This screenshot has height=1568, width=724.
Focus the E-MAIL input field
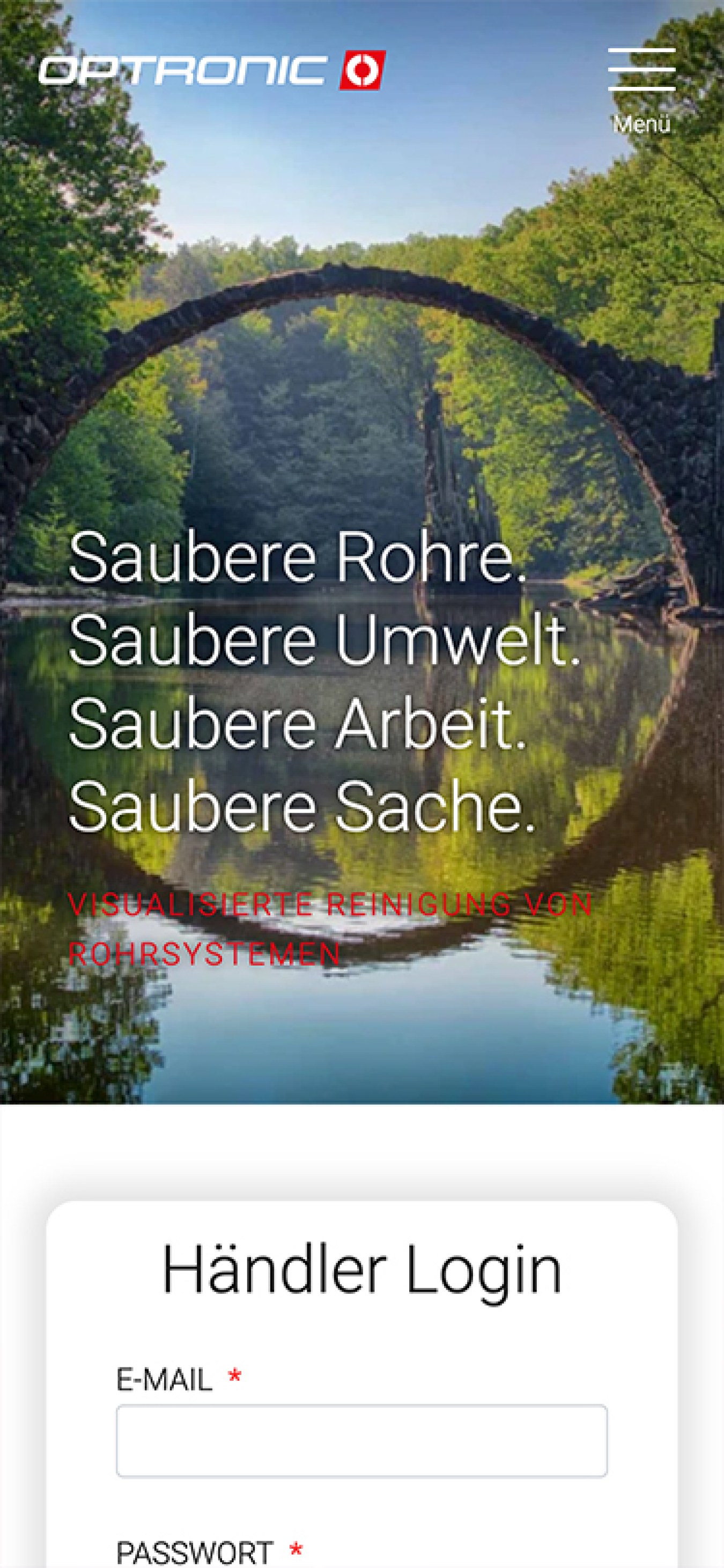pyautogui.click(x=361, y=1441)
